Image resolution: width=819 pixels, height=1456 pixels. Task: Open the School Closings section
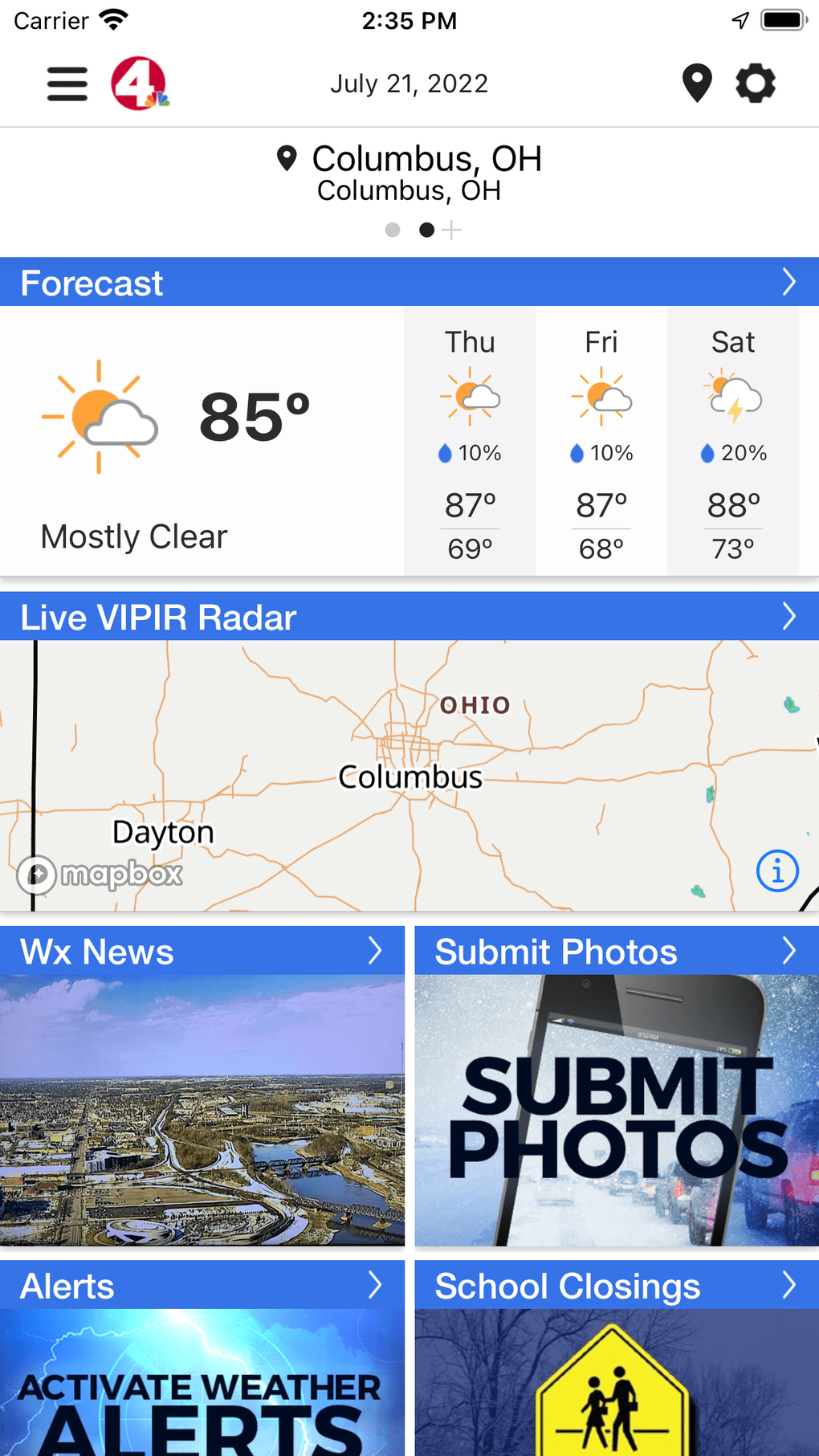point(566,1286)
